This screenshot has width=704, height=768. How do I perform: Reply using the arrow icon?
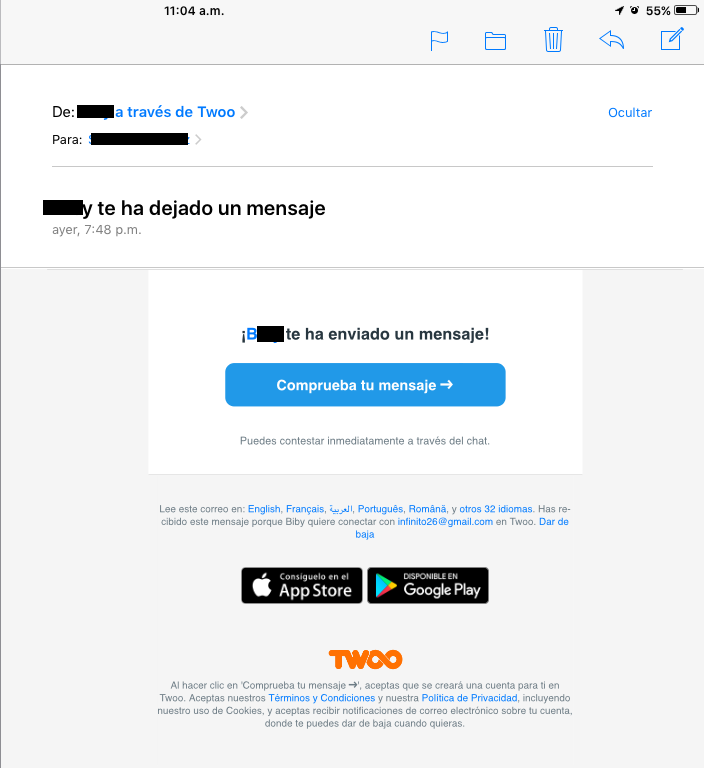point(611,40)
